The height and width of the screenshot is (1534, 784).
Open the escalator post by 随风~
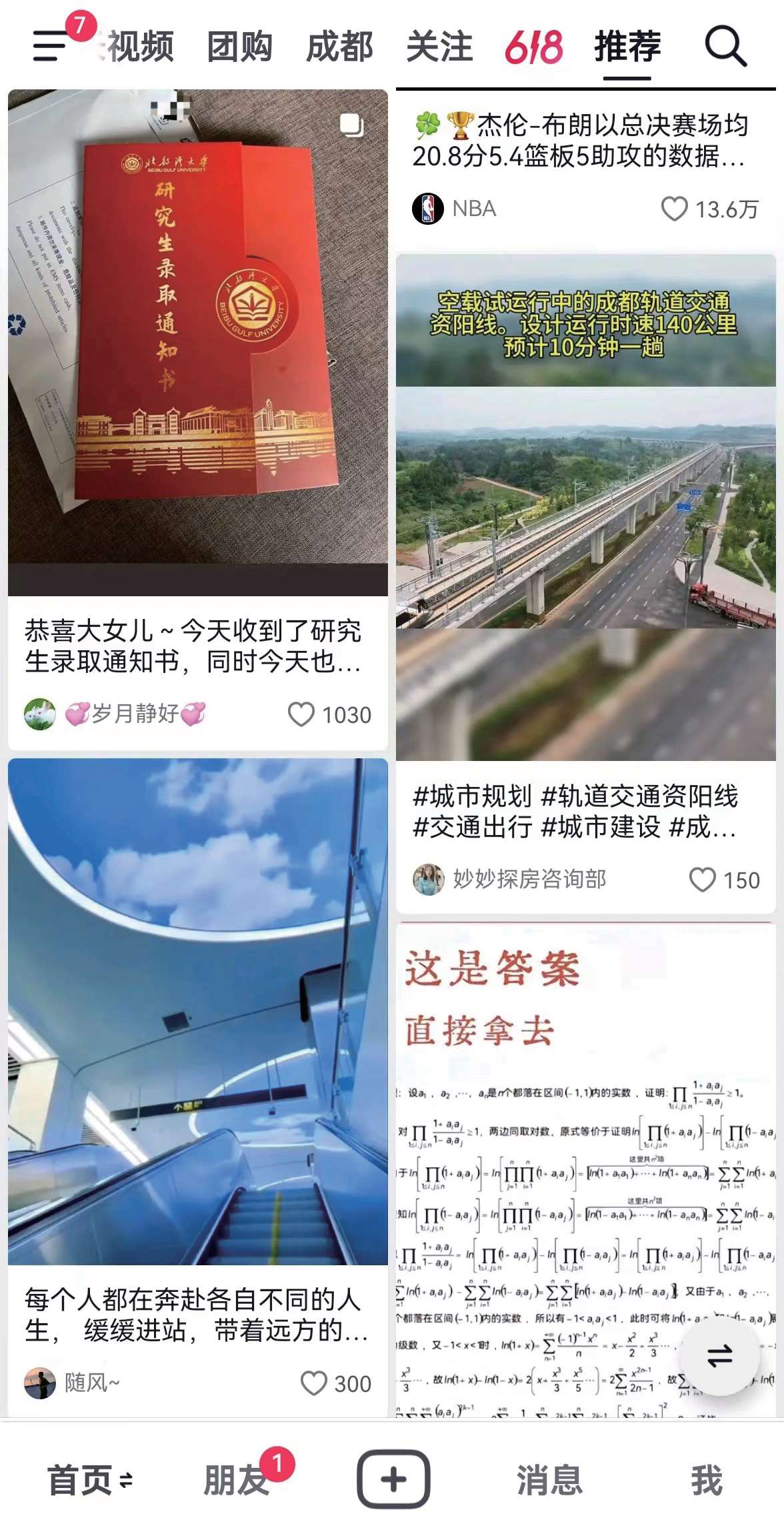(198, 1011)
